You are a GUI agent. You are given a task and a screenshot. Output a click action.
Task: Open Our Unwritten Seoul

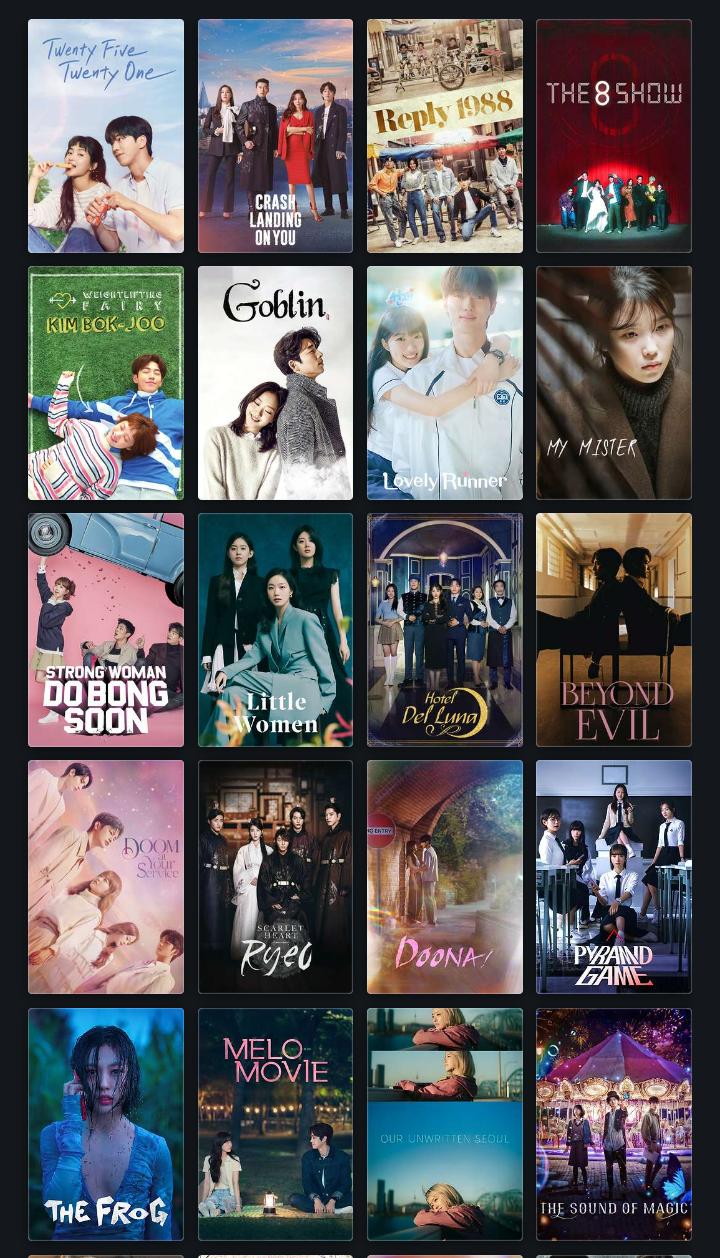point(445,1124)
